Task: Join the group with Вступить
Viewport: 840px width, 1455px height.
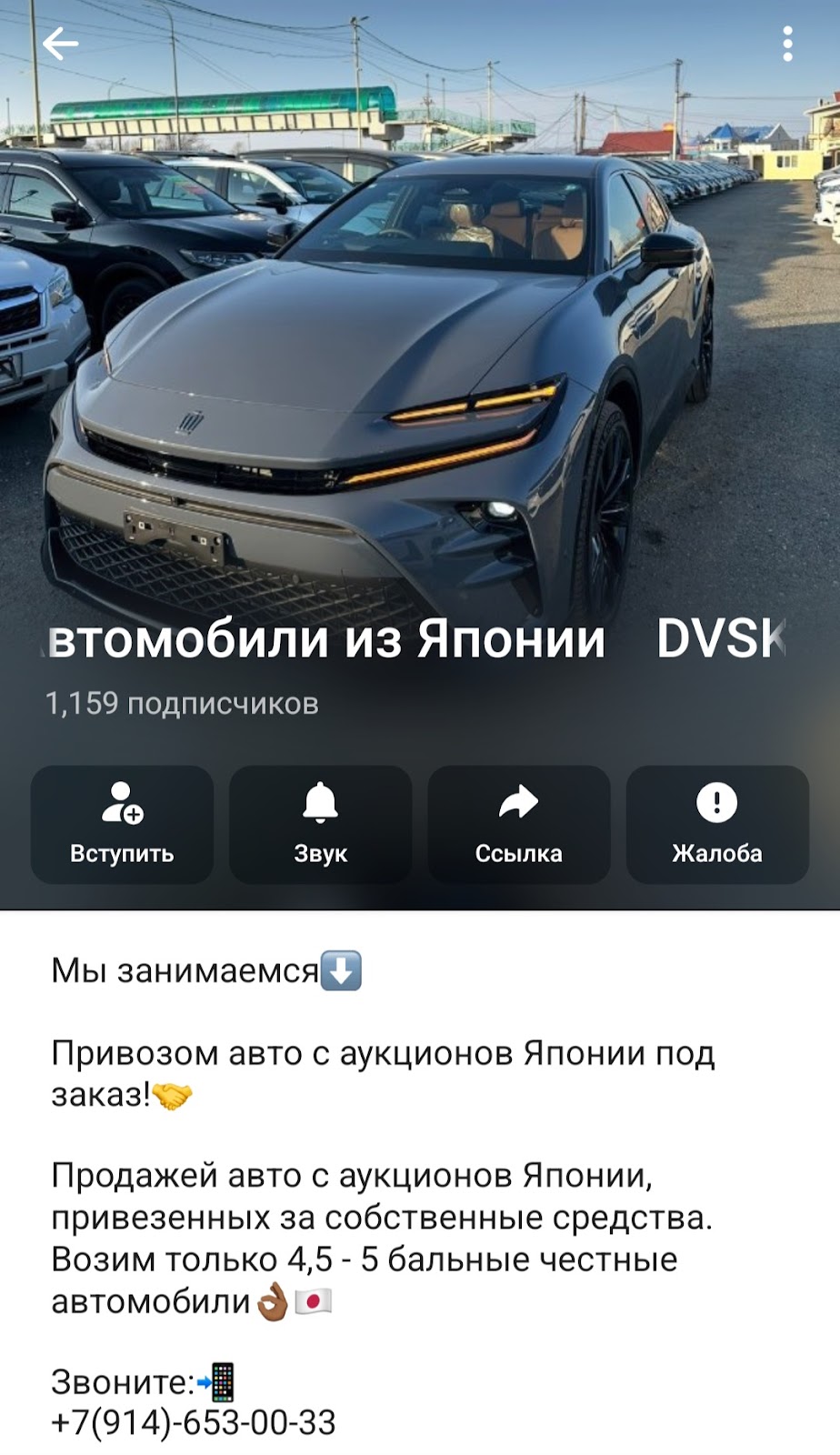Action: pyautogui.click(x=122, y=824)
